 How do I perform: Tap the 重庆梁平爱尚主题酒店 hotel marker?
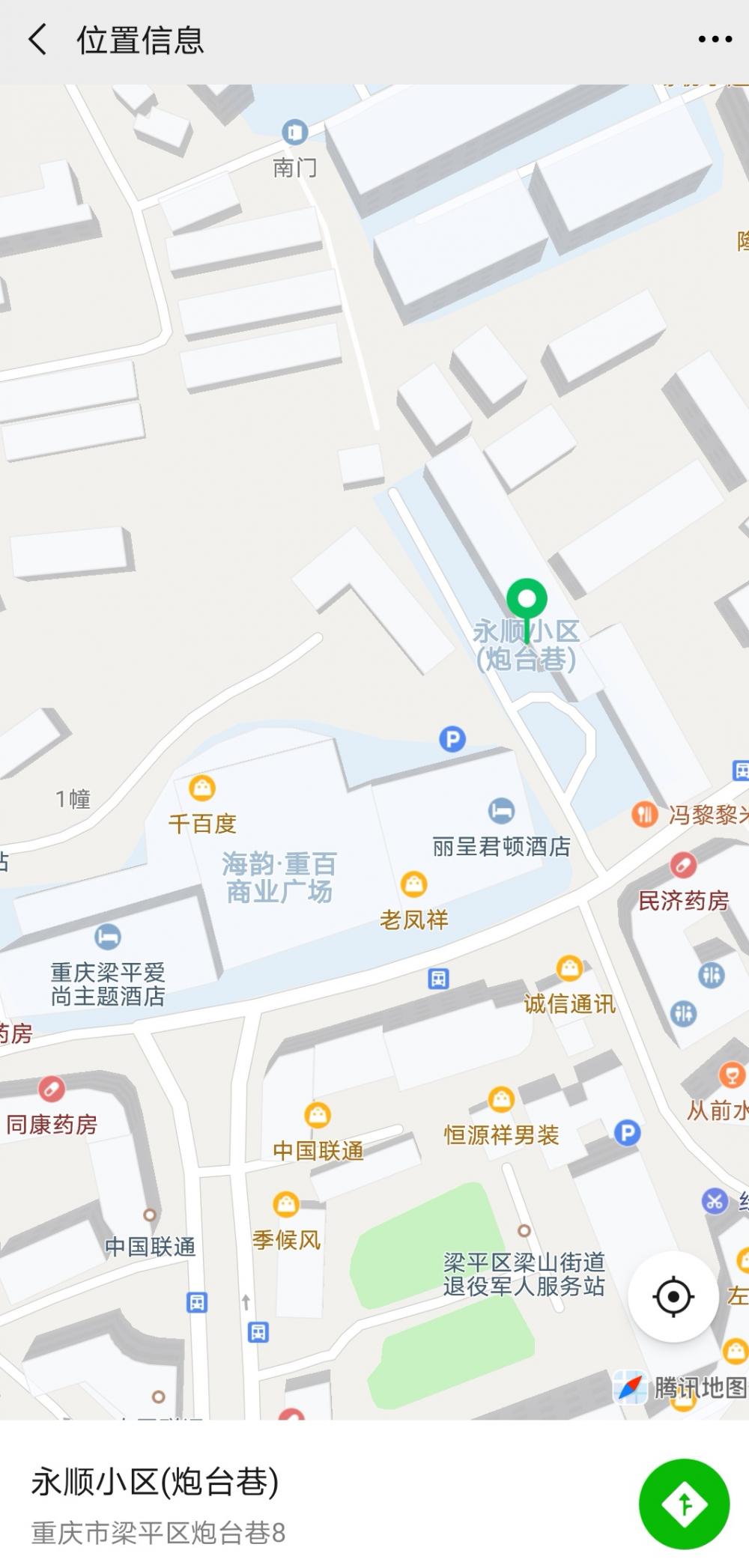pos(108,936)
